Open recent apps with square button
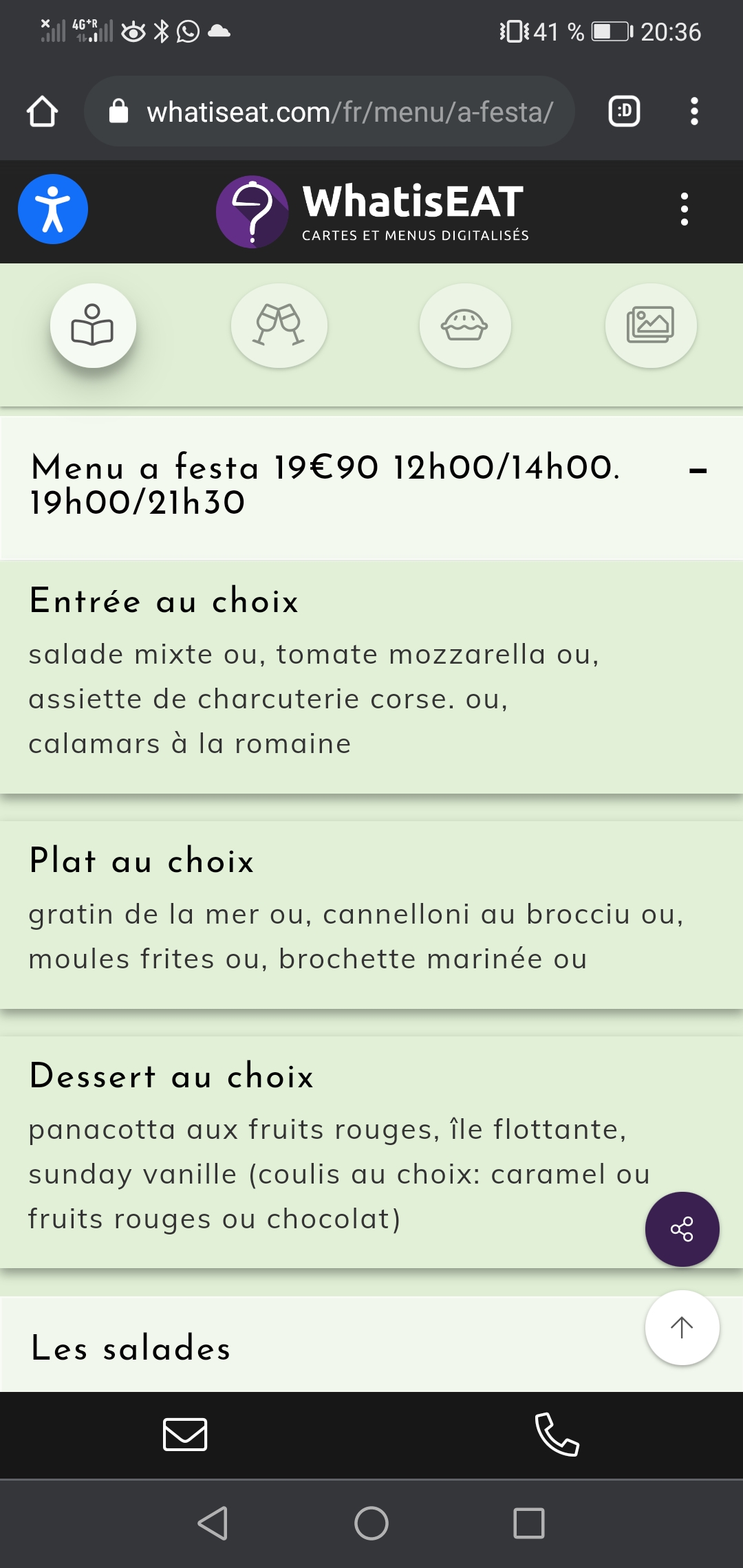743x1568 pixels. coord(529,1523)
